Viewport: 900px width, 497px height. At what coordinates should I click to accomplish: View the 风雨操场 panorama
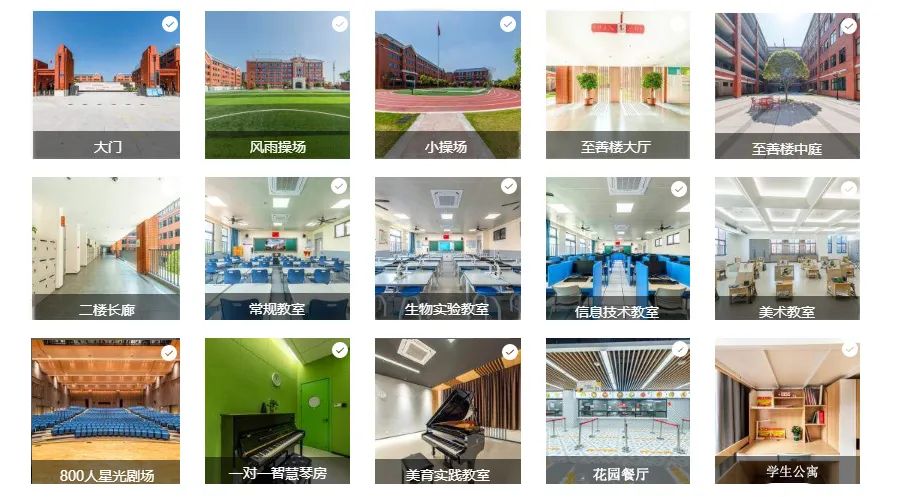[277, 85]
